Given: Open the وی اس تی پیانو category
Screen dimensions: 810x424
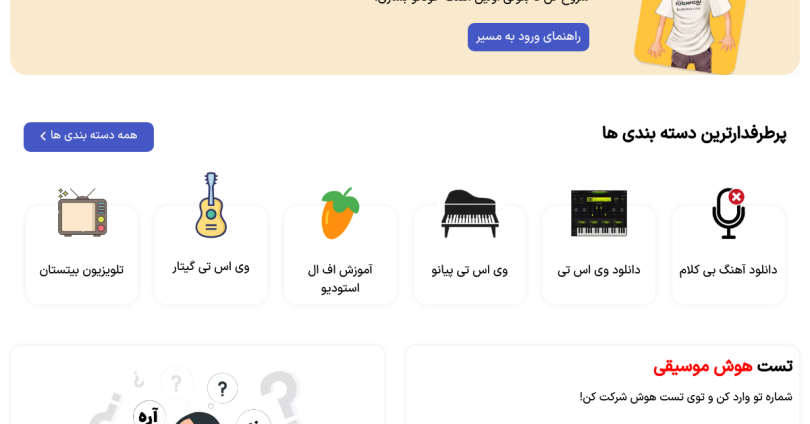Looking at the screenshot, I should coord(470,252).
